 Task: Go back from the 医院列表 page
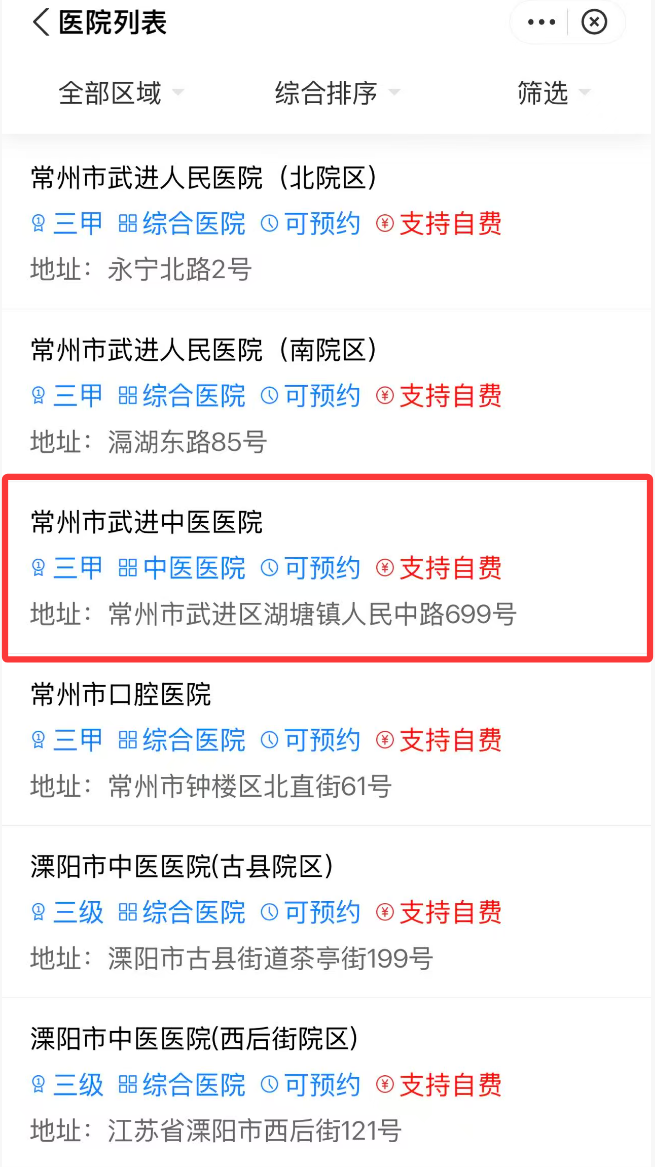pos(40,22)
